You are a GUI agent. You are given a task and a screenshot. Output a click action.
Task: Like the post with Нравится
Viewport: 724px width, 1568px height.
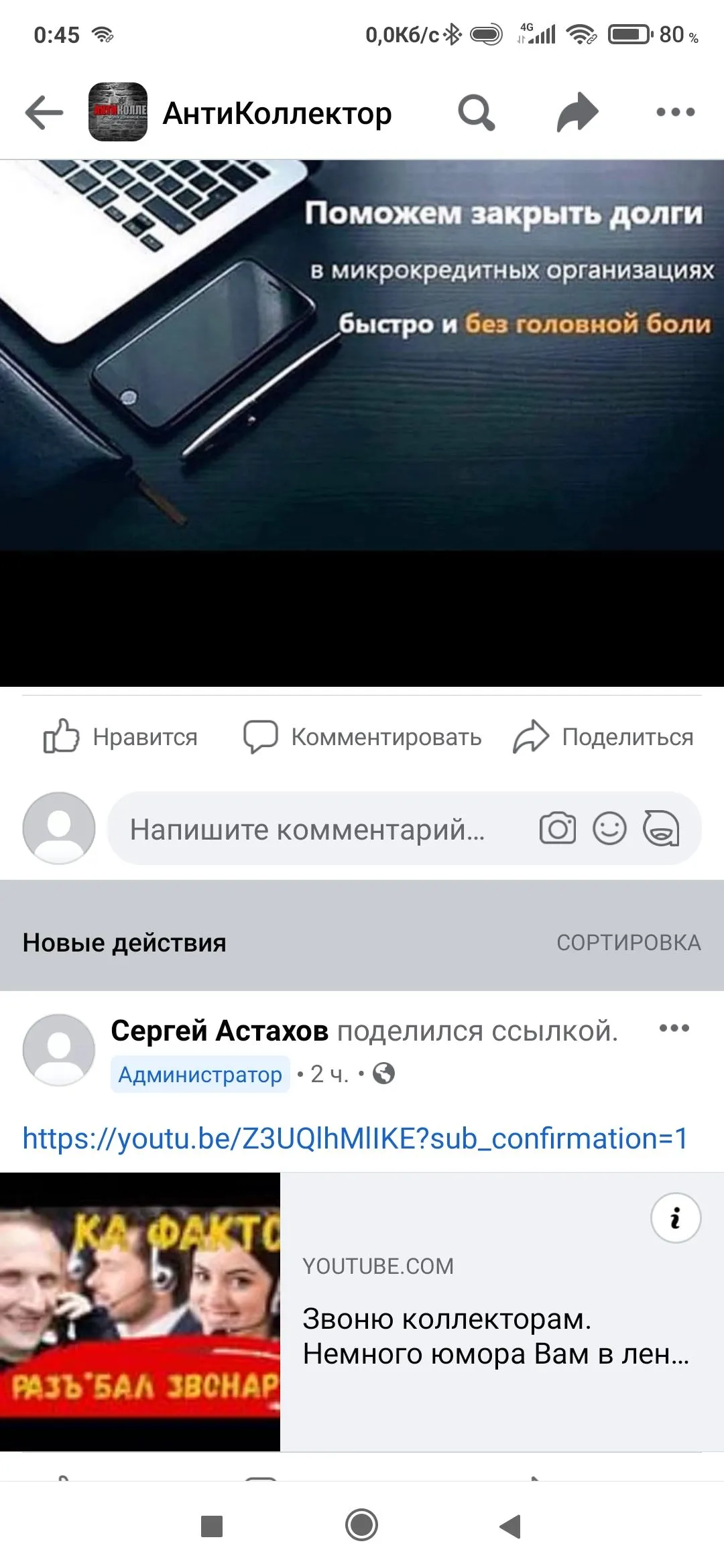point(121,736)
